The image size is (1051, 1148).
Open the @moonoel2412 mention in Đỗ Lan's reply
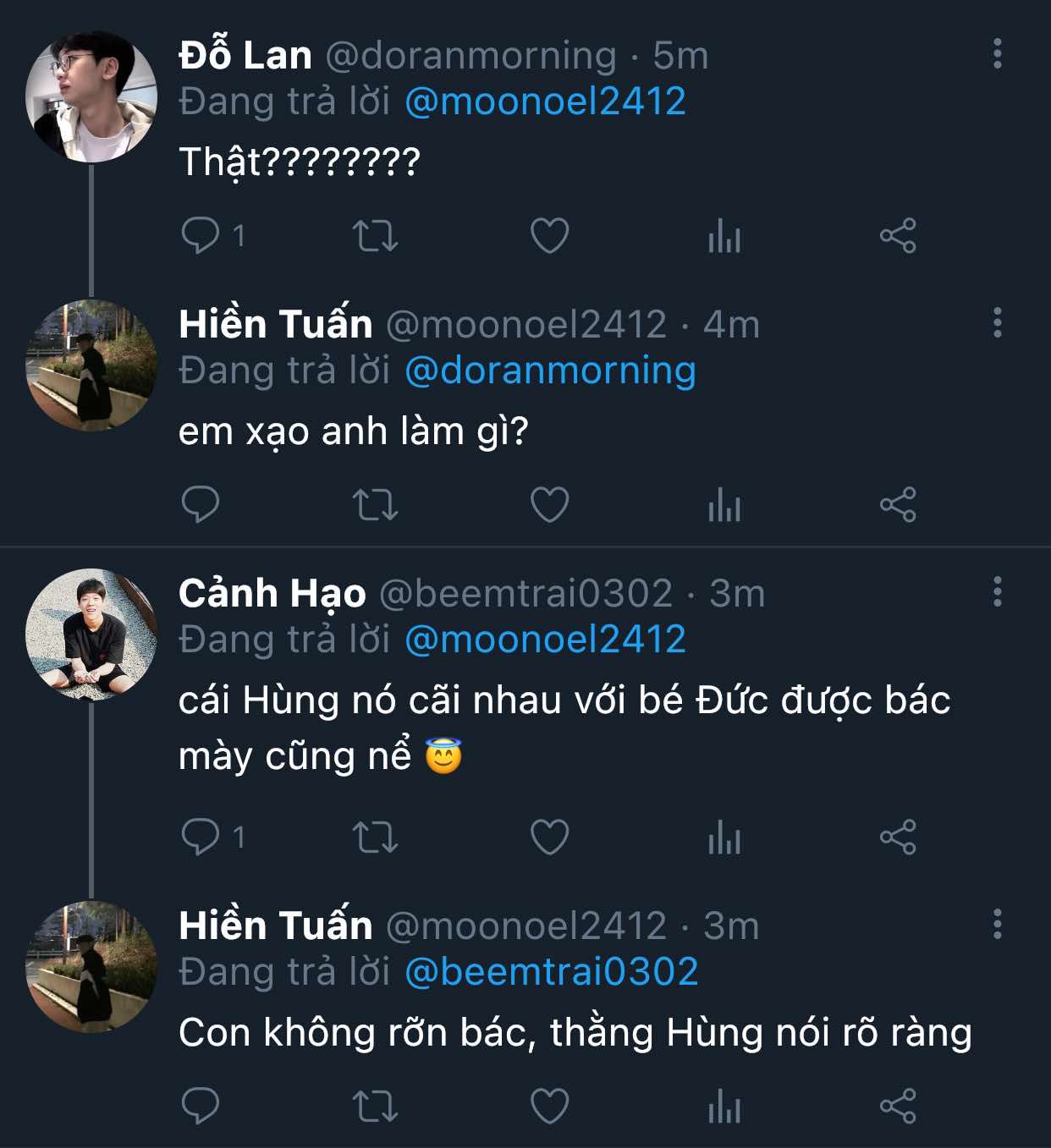(545, 102)
